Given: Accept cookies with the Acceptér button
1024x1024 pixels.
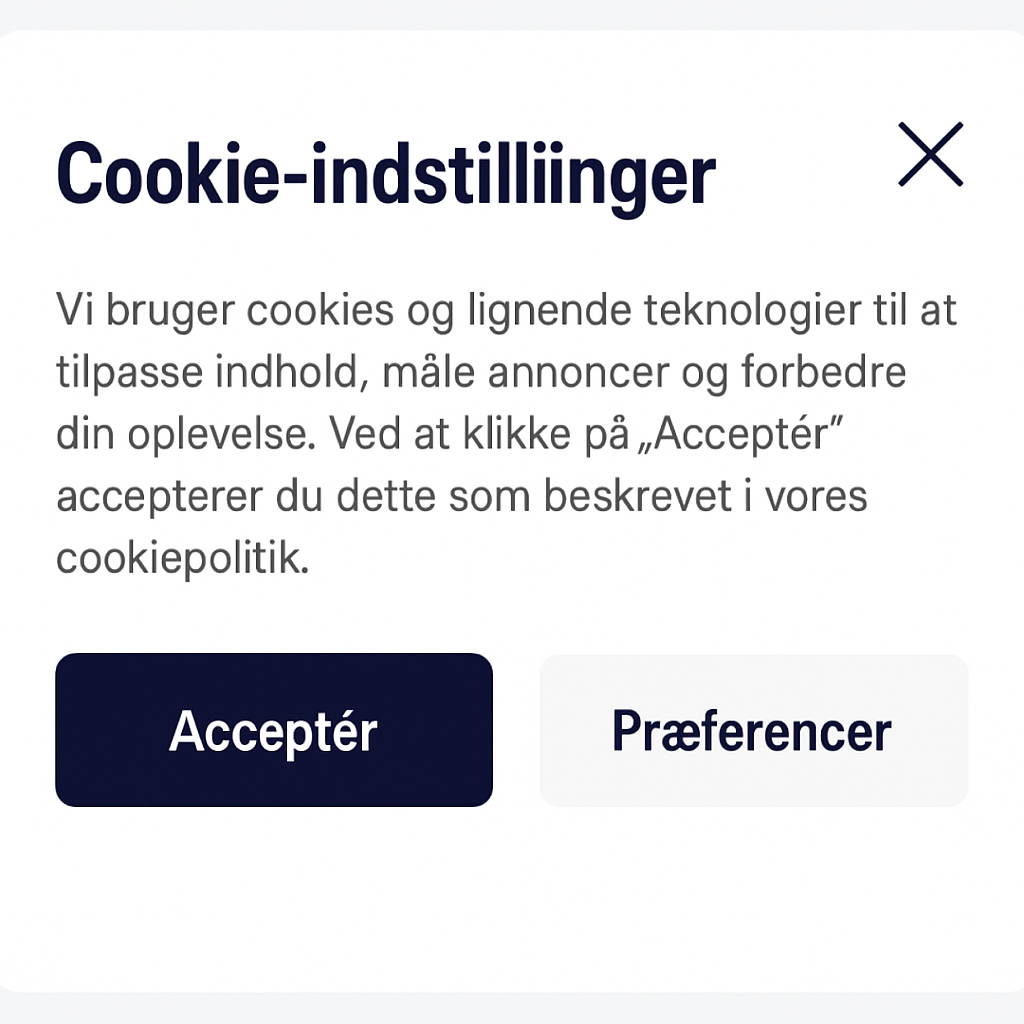Looking at the screenshot, I should click(274, 730).
